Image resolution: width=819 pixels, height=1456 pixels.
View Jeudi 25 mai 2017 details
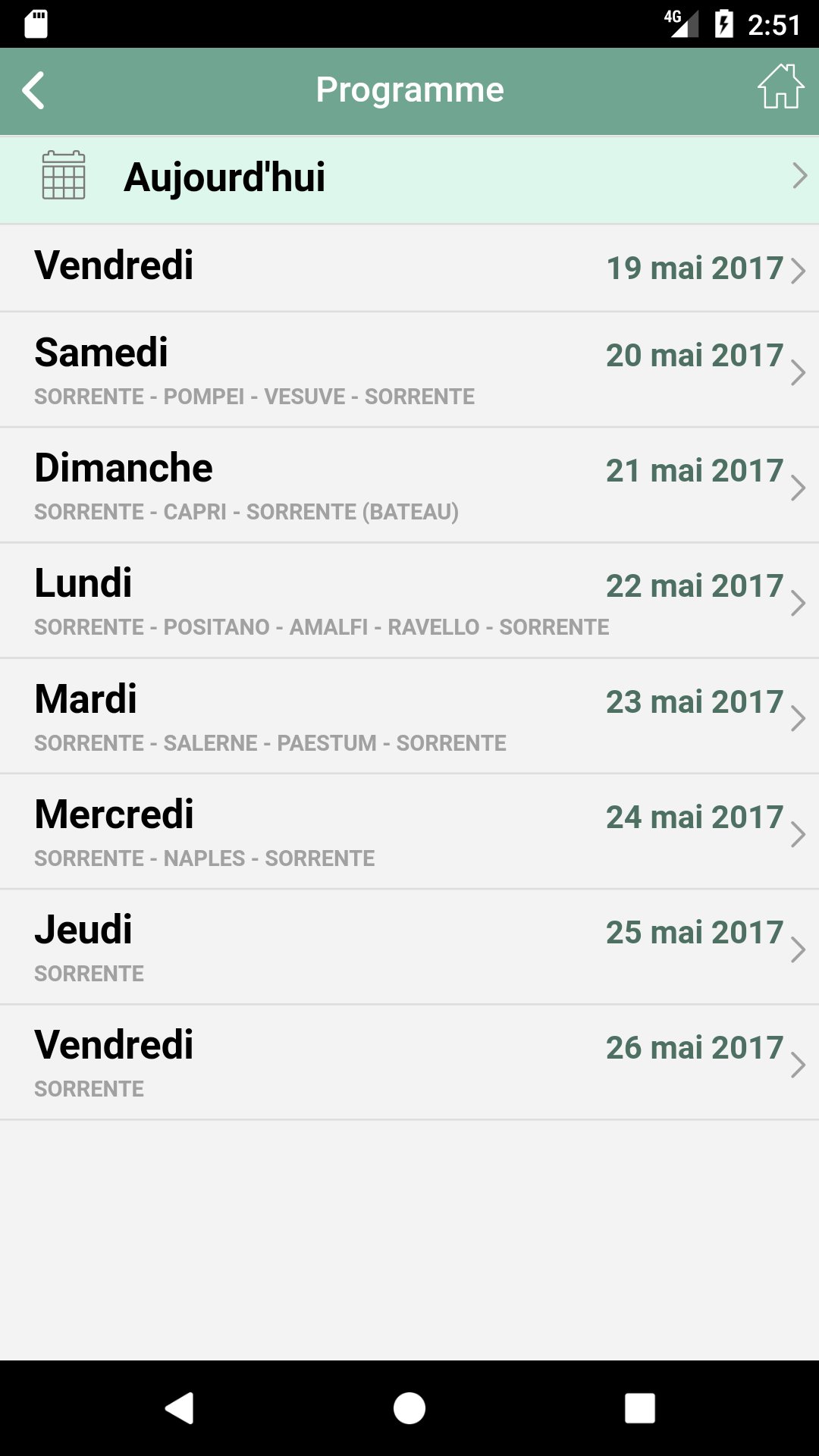click(x=409, y=947)
